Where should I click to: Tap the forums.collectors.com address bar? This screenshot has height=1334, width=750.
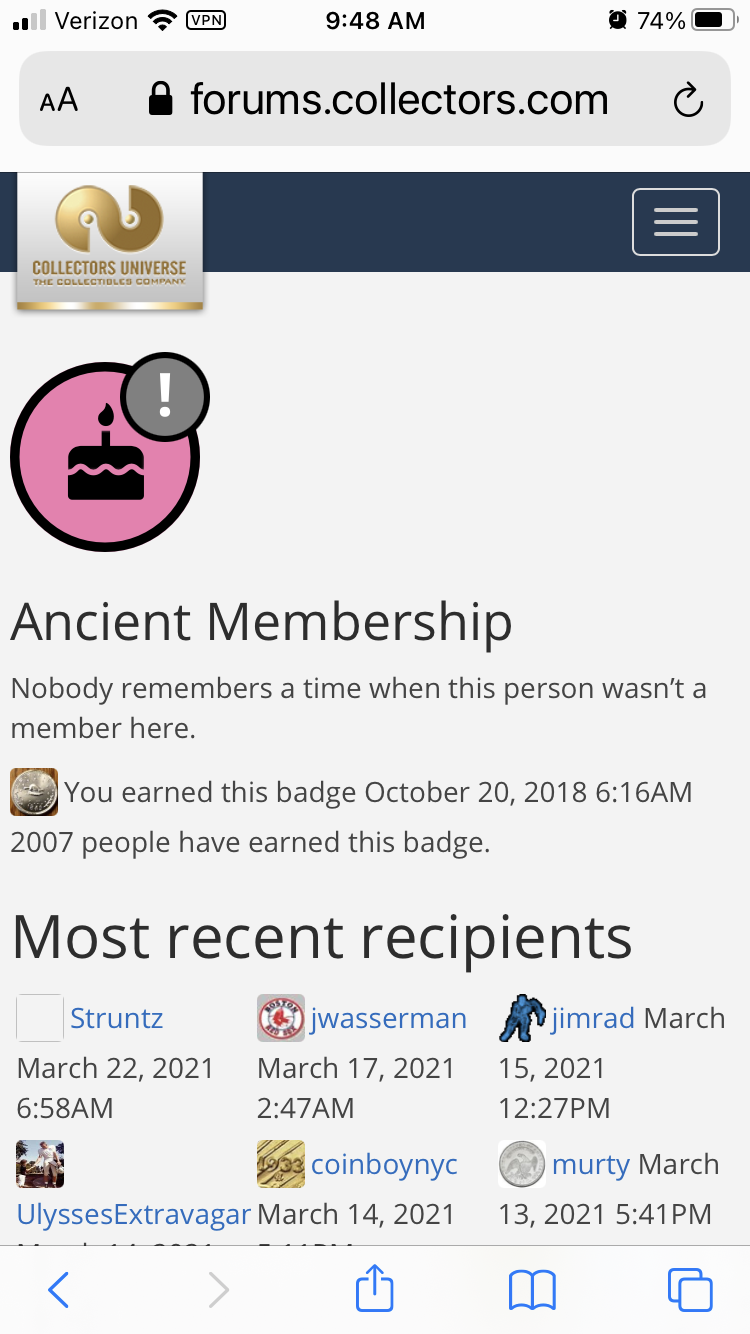(398, 100)
